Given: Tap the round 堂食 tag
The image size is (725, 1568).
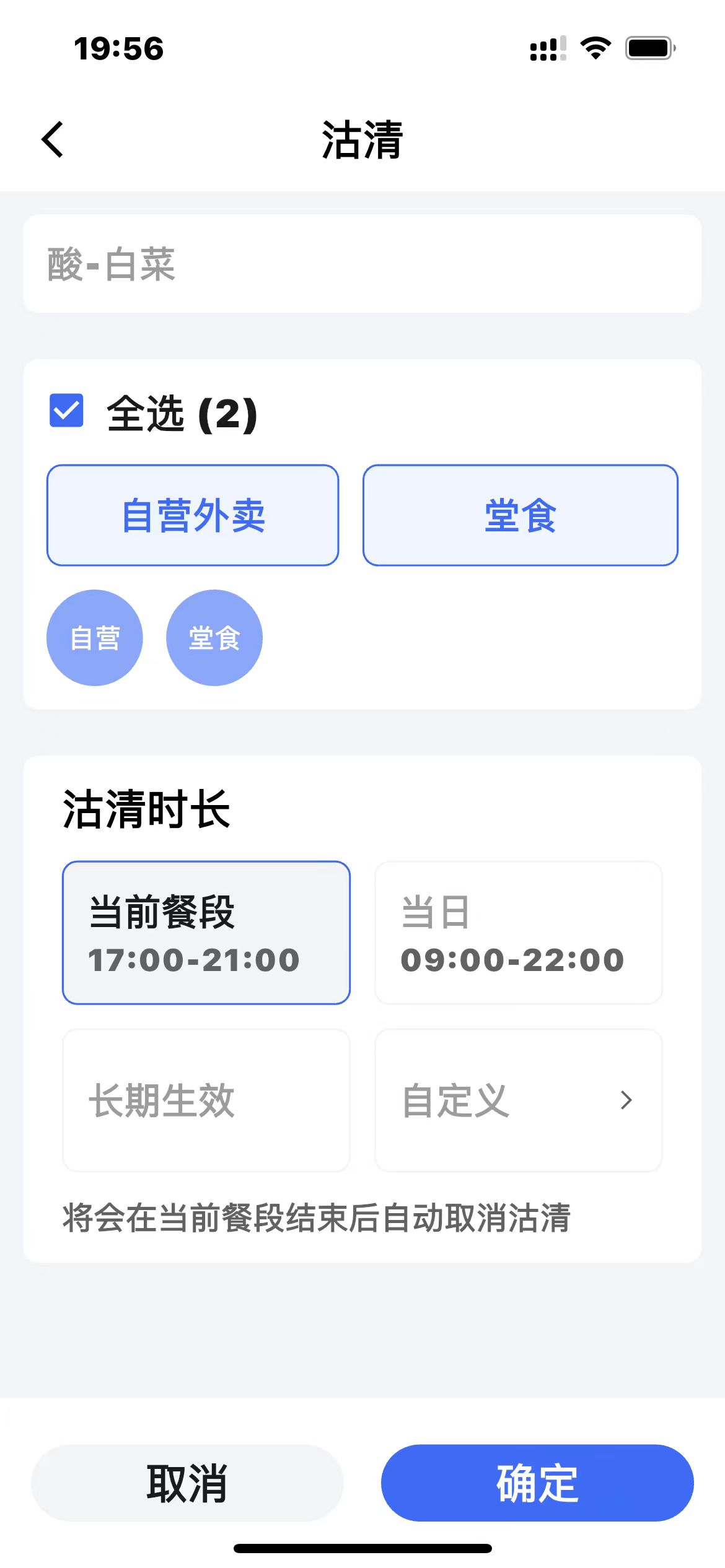Looking at the screenshot, I should (214, 638).
